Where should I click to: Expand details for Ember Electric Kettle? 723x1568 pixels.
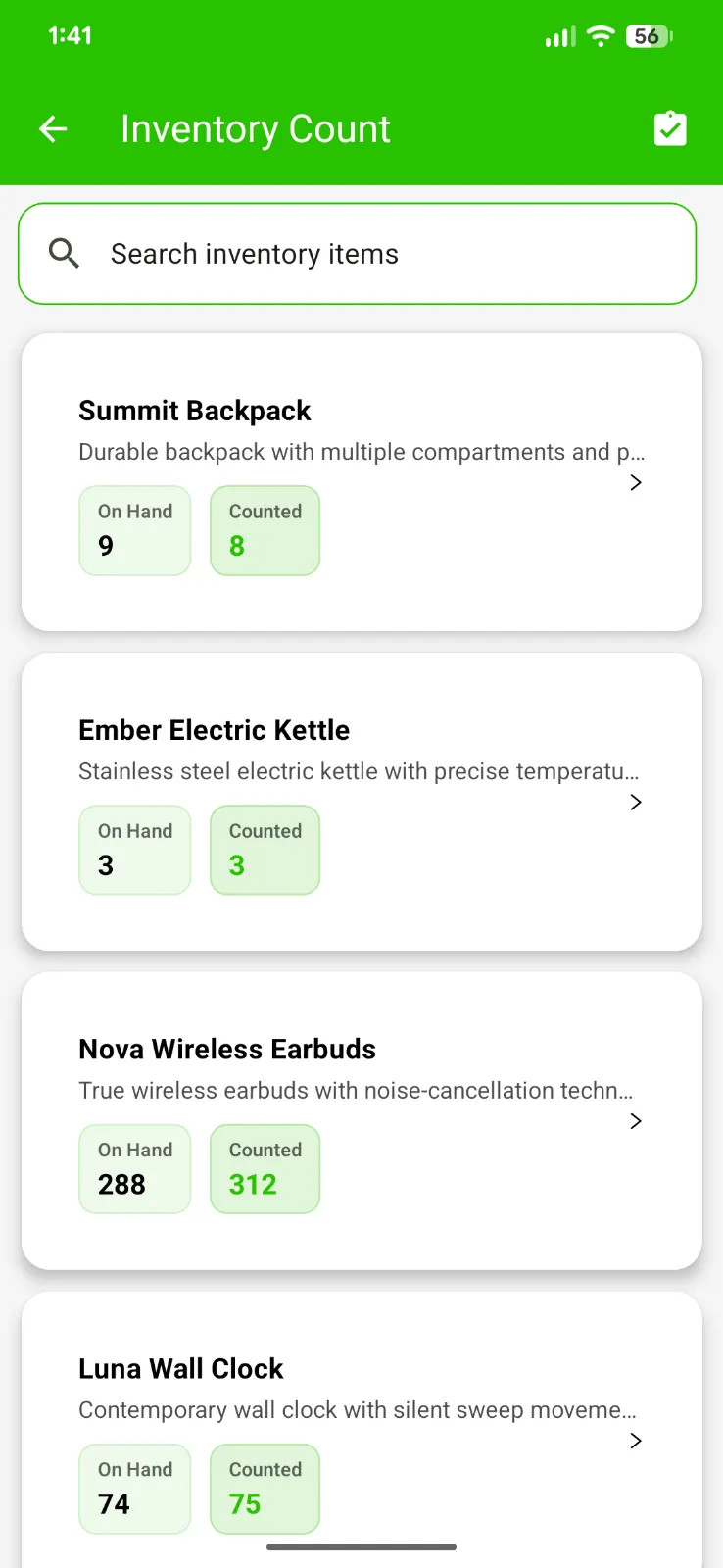click(x=635, y=802)
